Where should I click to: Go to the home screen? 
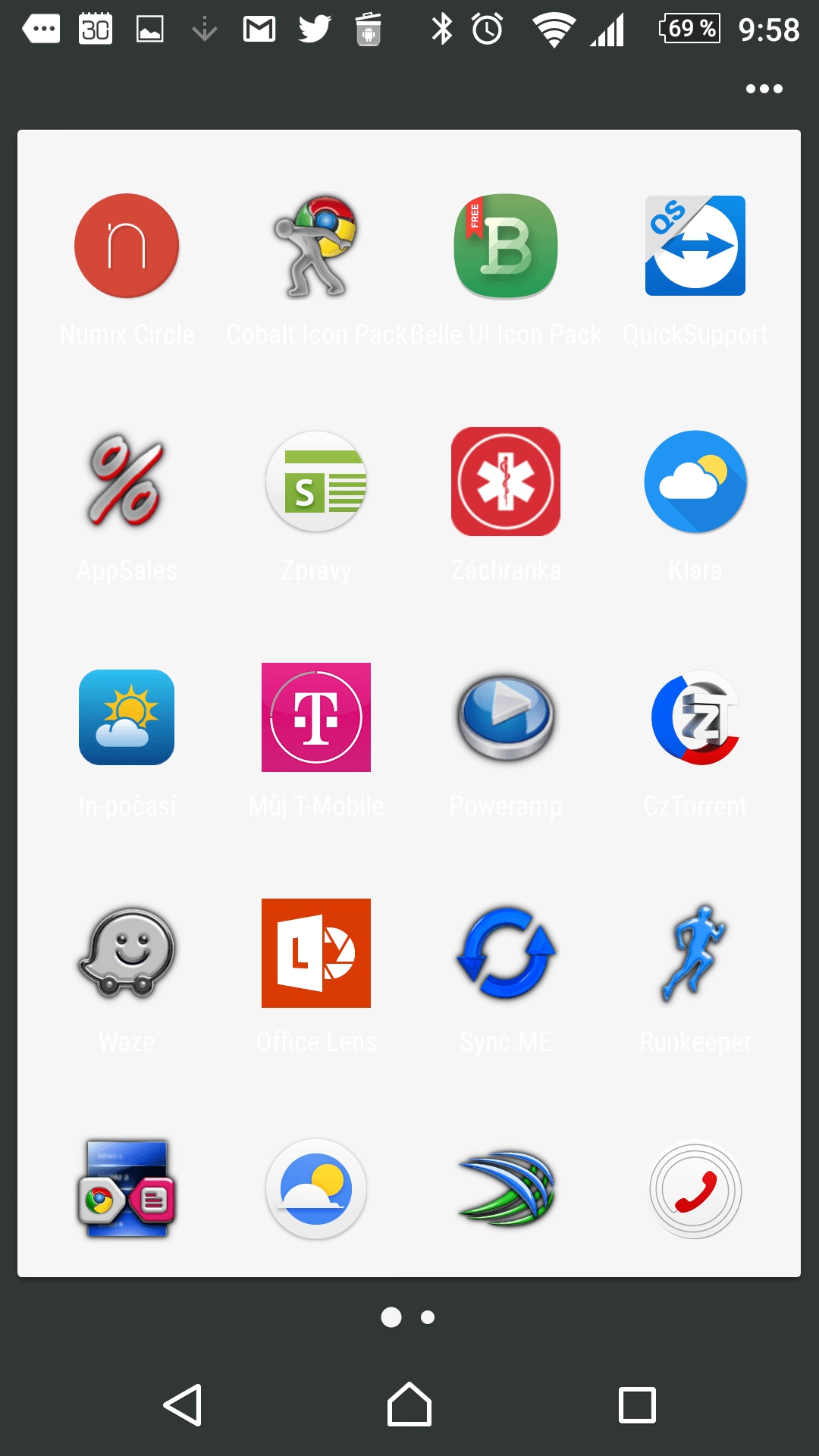(x=409, y=1404)
